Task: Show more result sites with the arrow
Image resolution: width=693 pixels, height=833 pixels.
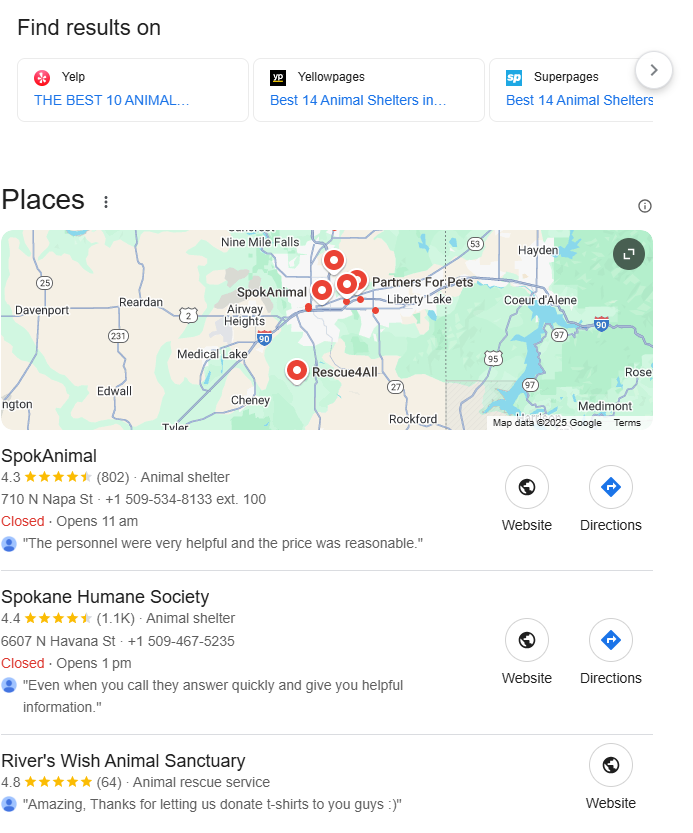Action: click(x=654, y=70)
